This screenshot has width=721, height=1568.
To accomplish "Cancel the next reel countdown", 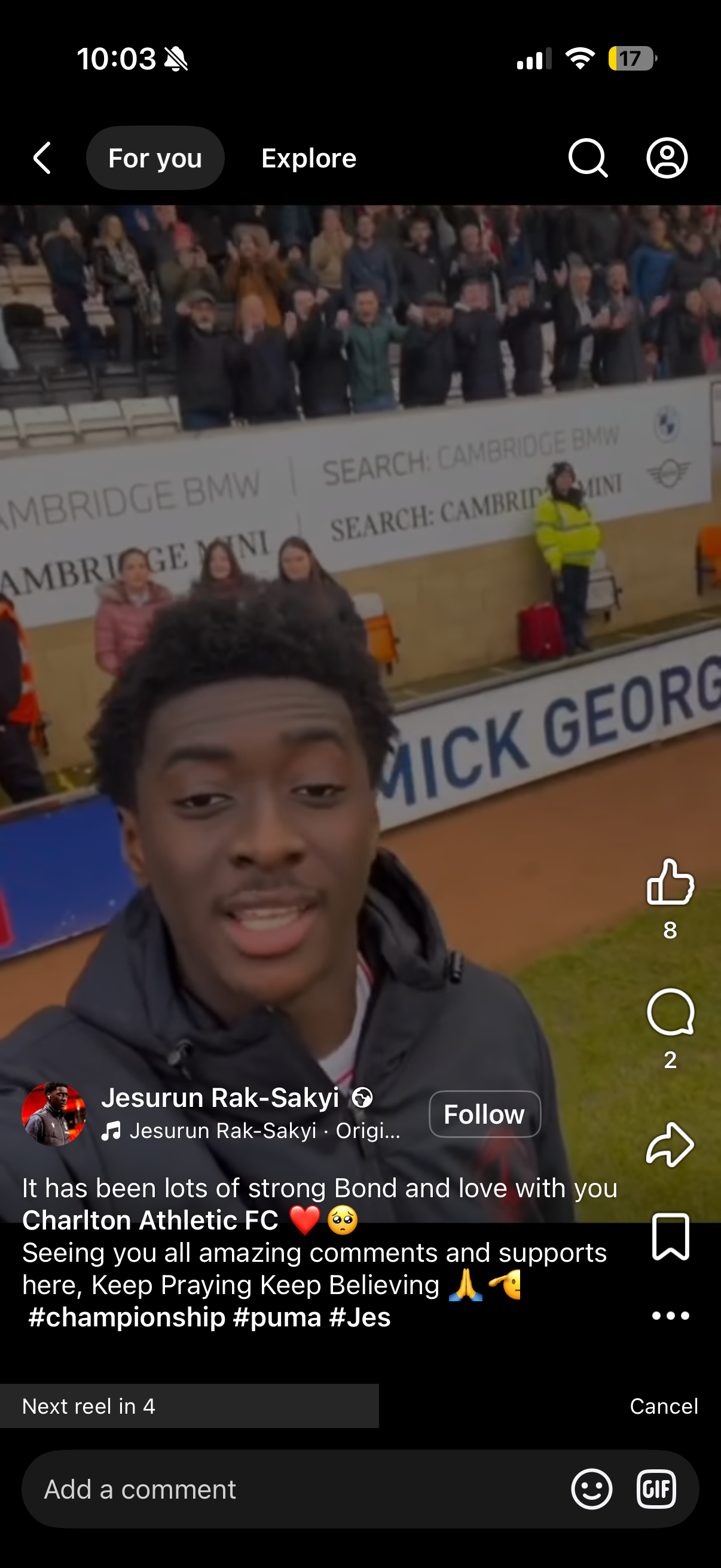I will (x=663, y=1406).
